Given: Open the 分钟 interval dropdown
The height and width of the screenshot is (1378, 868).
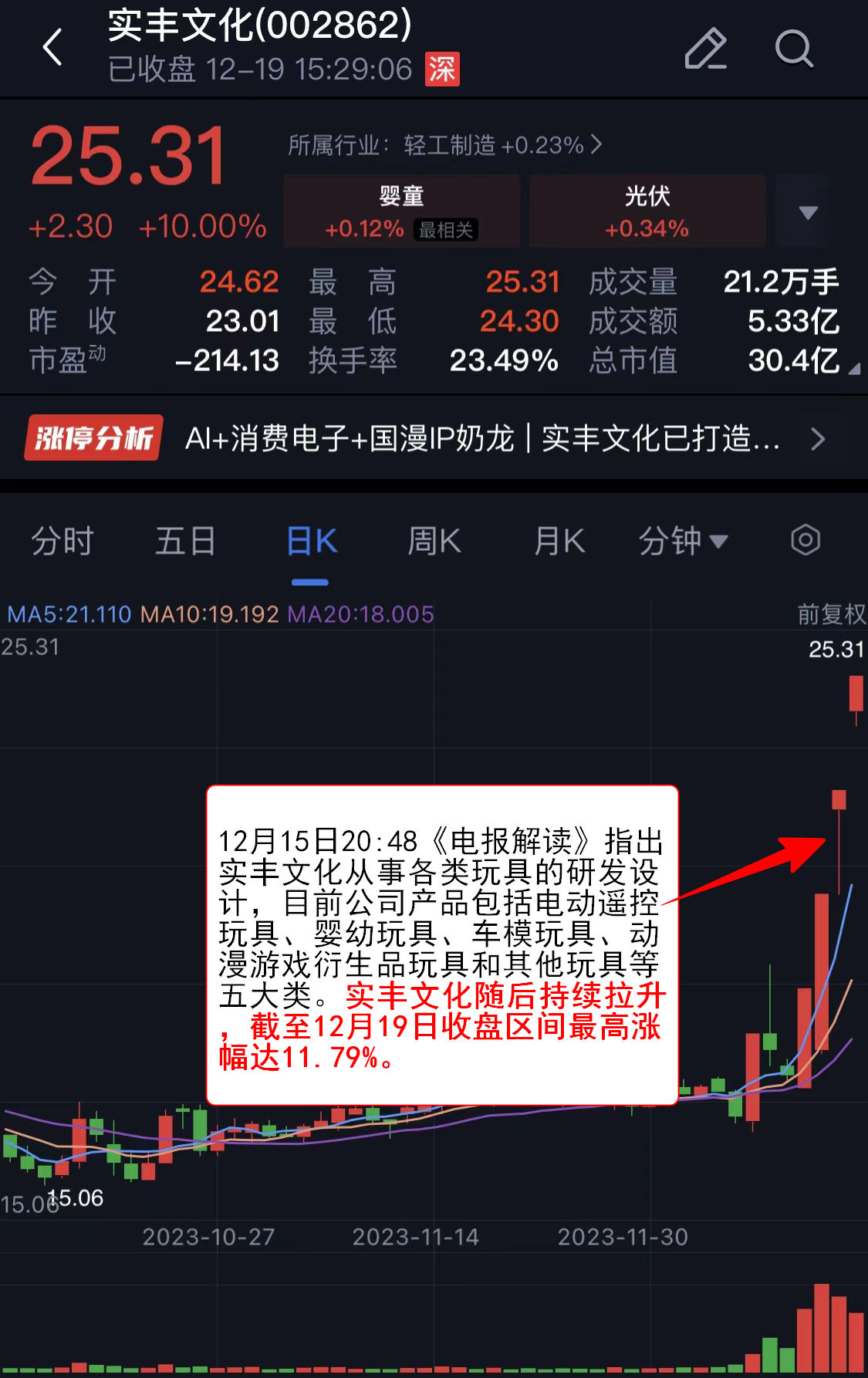Looking at the screenshot, I should pos(682,541).
